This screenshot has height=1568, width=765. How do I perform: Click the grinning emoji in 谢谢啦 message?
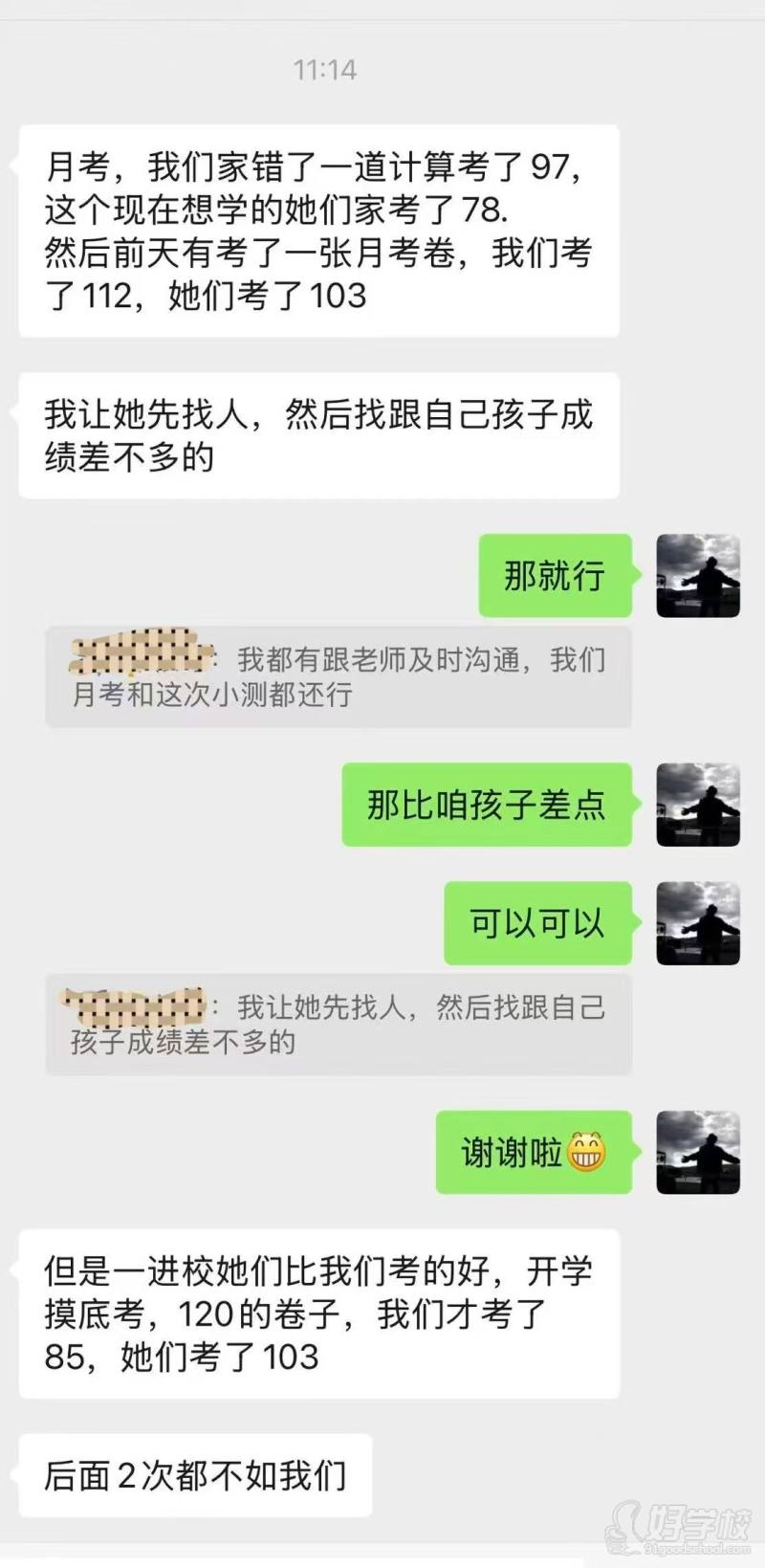click(x=587, y=1152)
